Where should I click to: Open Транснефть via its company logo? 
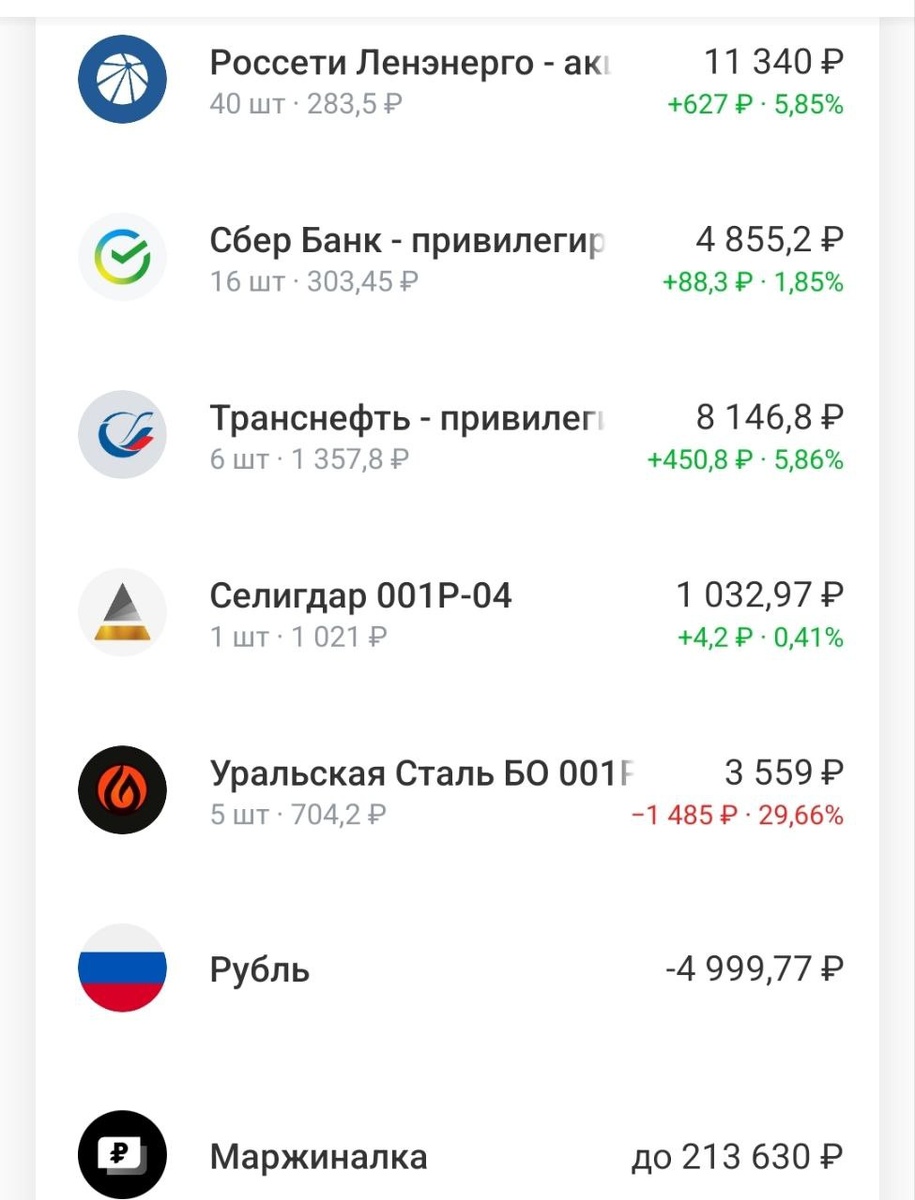click(x=121, y=434)
